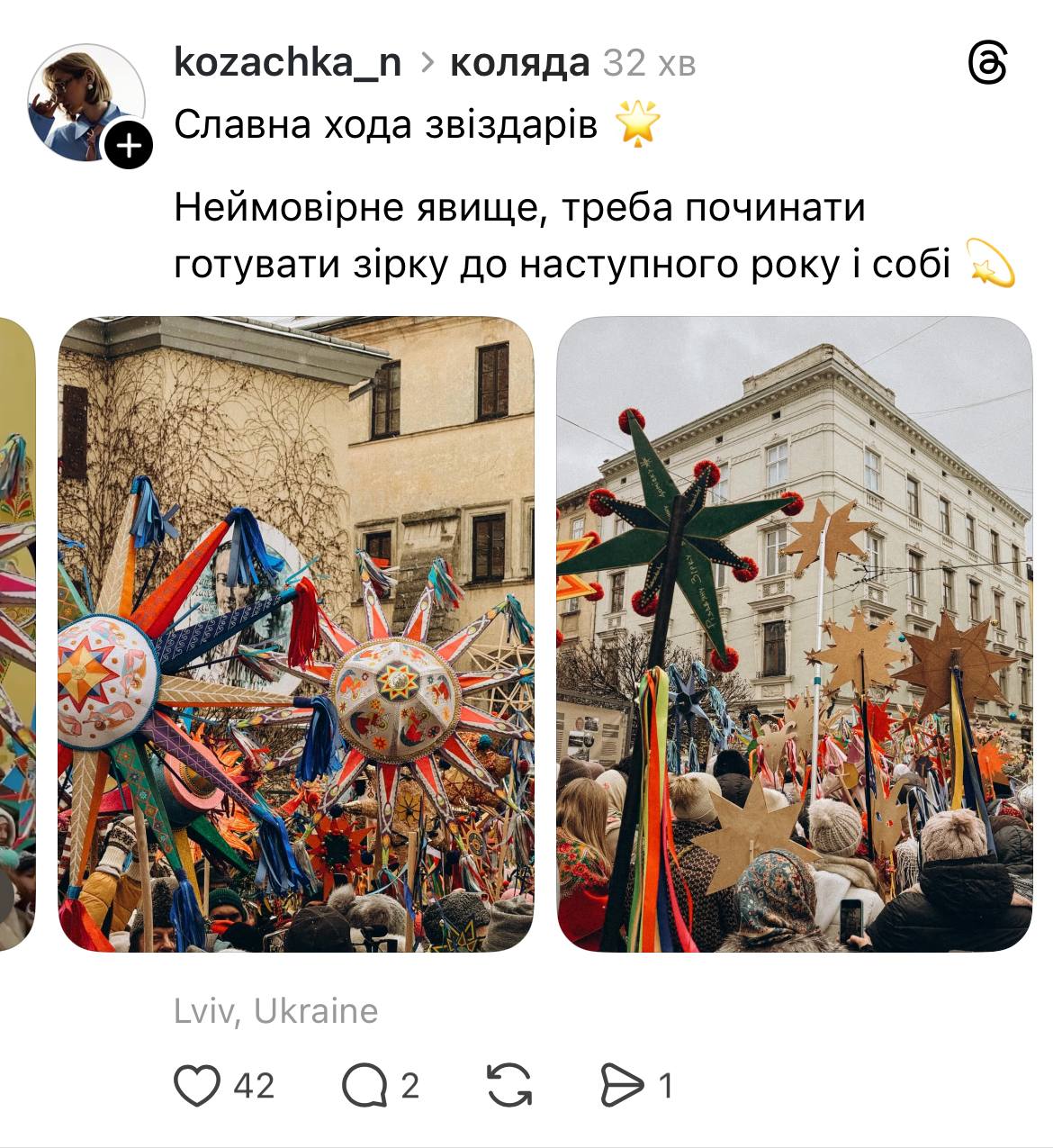Screen dimensions: 1053x1148
Task: Like the post with the heart icon
Action: click(x=197, y=1085)
